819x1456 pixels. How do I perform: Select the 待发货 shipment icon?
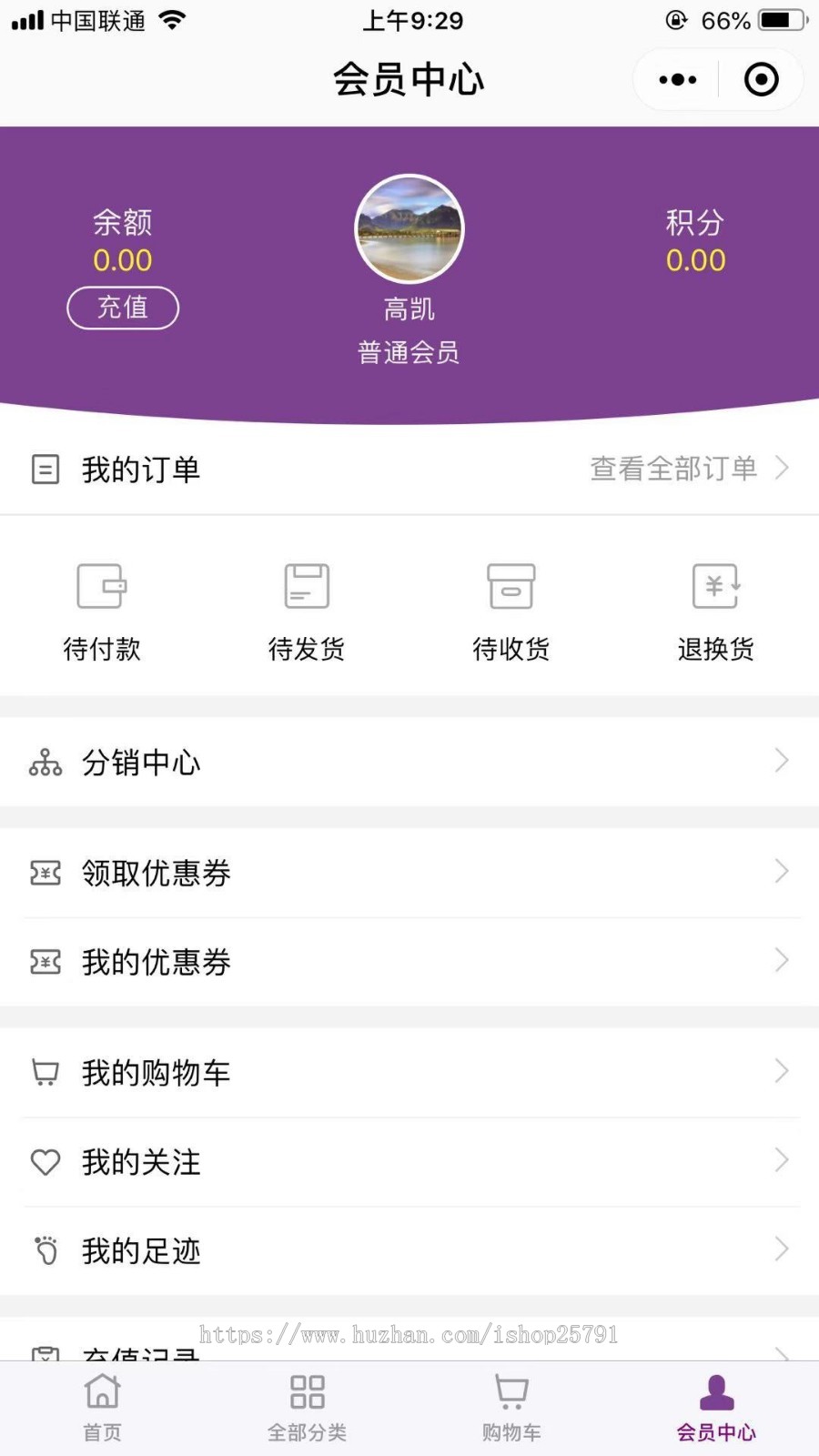pyautogui.click(x=307, y=585)
